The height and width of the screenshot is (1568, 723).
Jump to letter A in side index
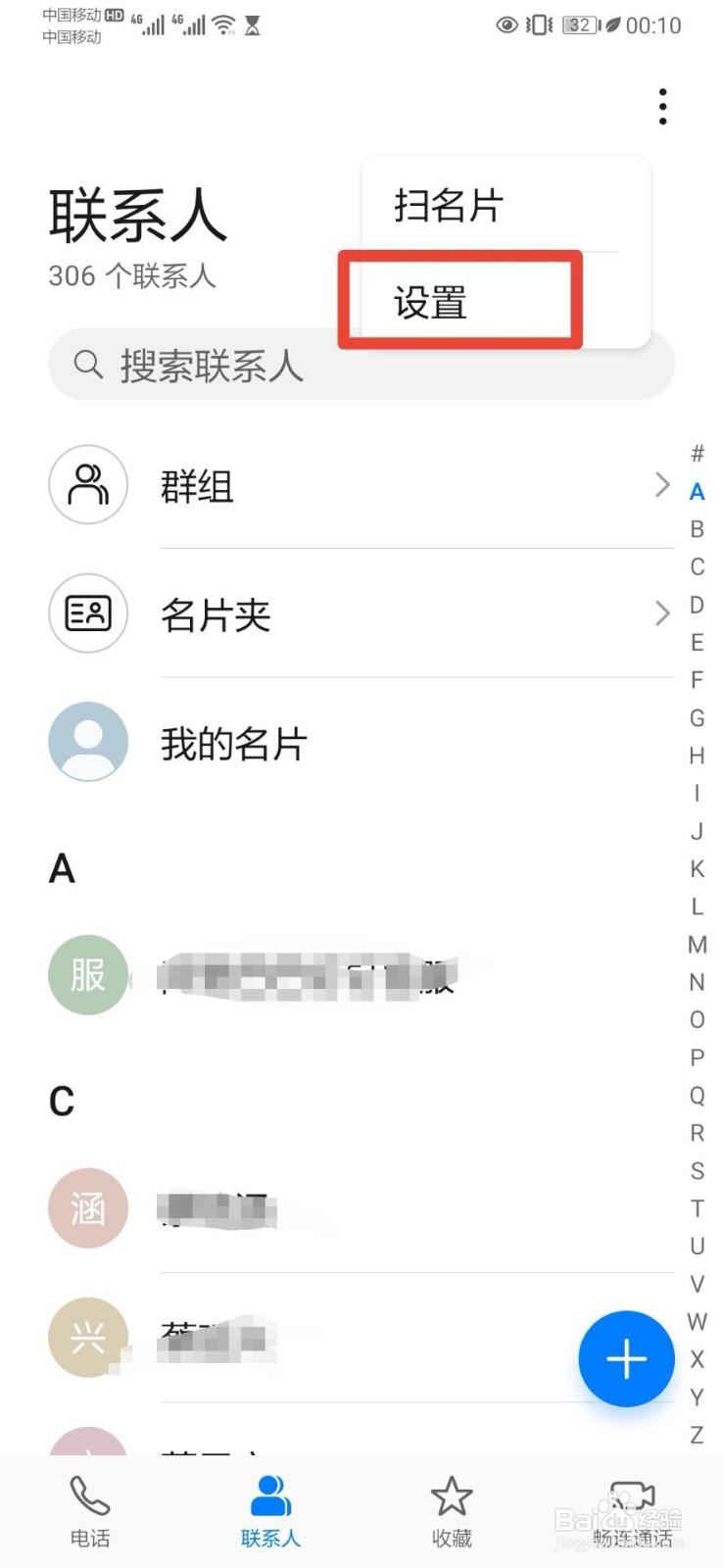[697, 492]
